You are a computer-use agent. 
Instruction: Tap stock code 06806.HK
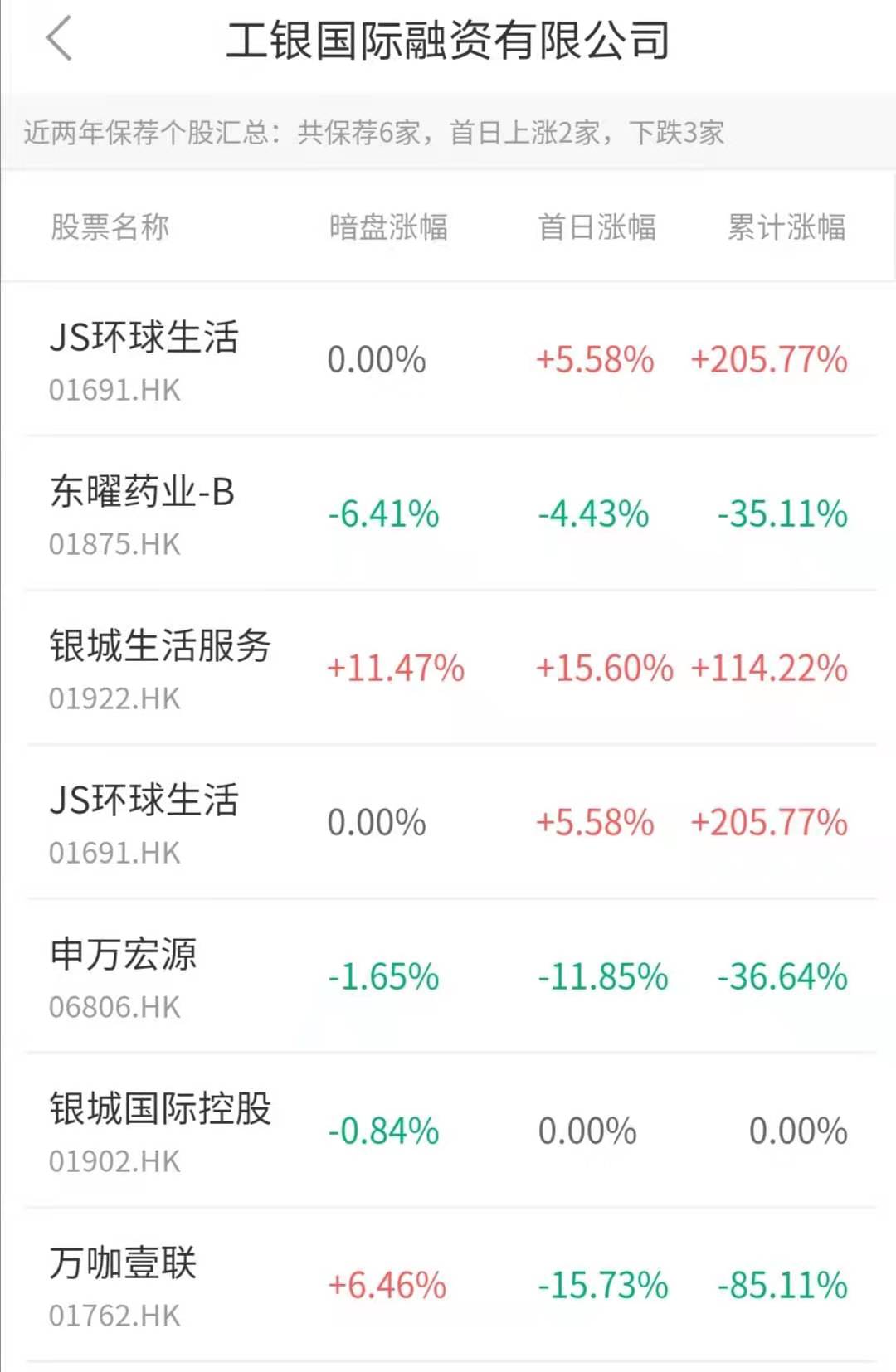coord(114,1005)
